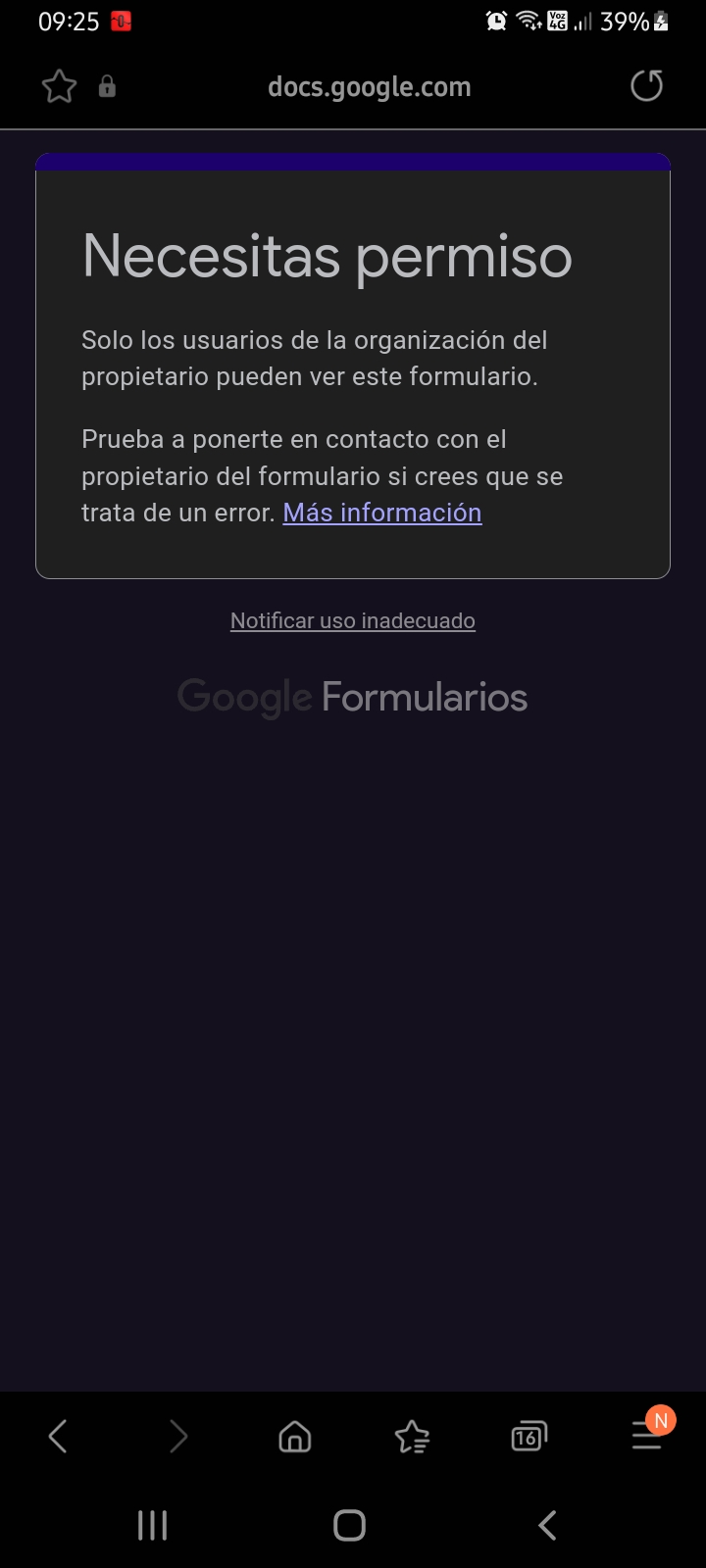Tap the docs.google.com address bar

369,87
